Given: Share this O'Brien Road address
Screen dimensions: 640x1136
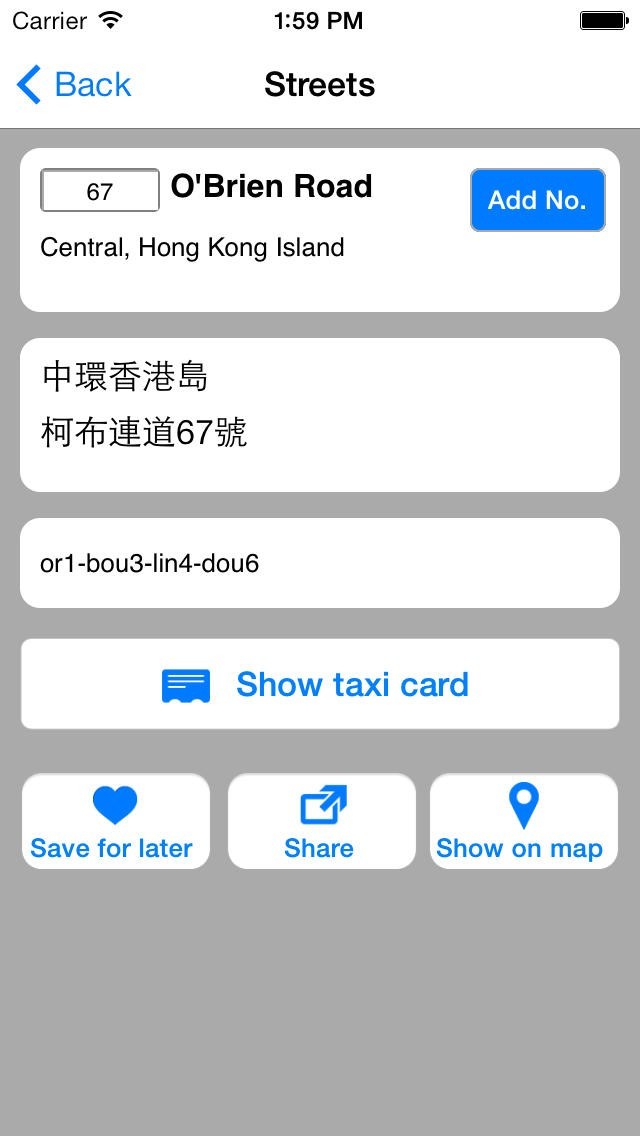Looking at the screenshot, I should pos(322,821).
